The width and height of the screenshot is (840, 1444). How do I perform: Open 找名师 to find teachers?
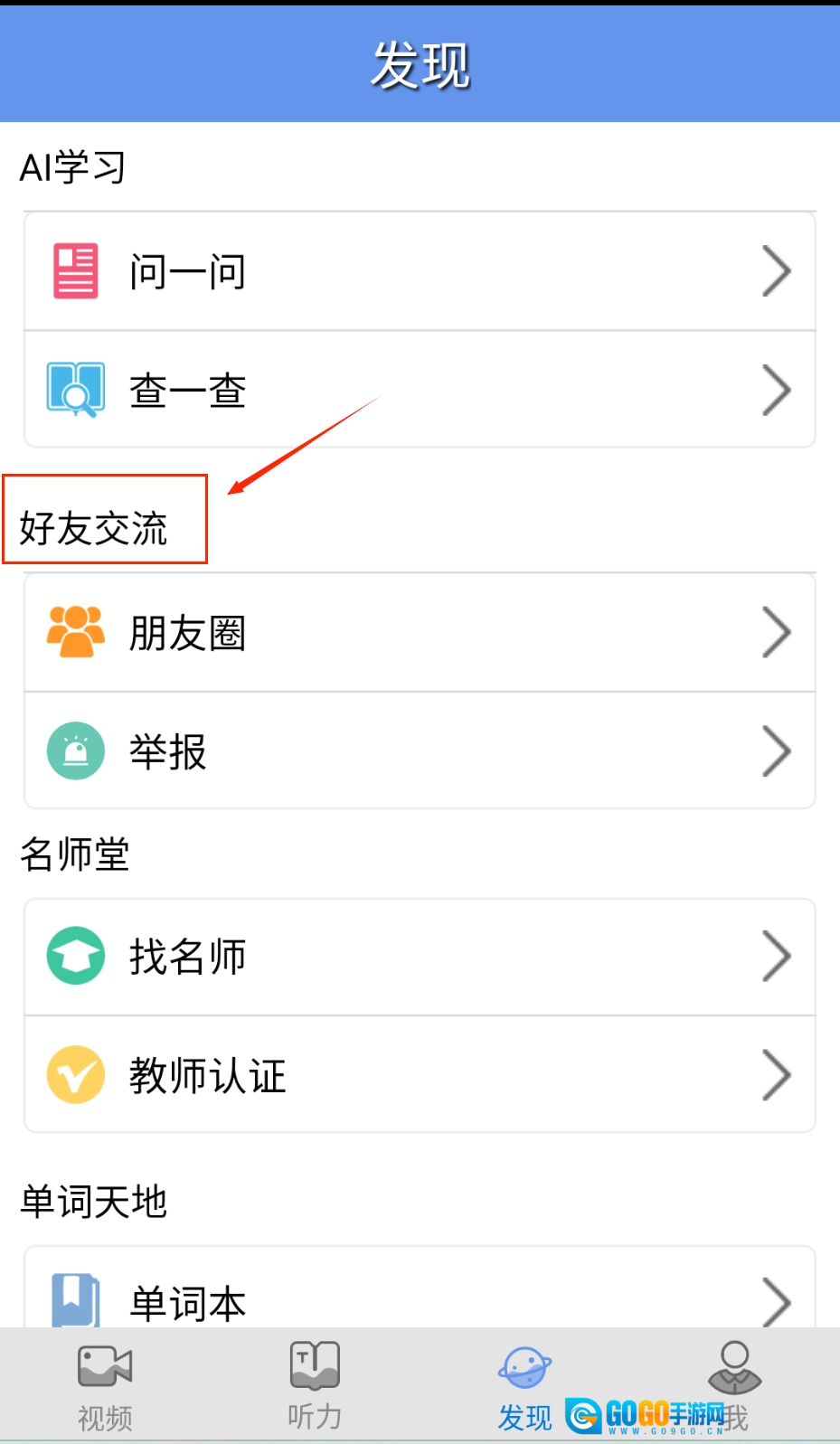point(420,957)
